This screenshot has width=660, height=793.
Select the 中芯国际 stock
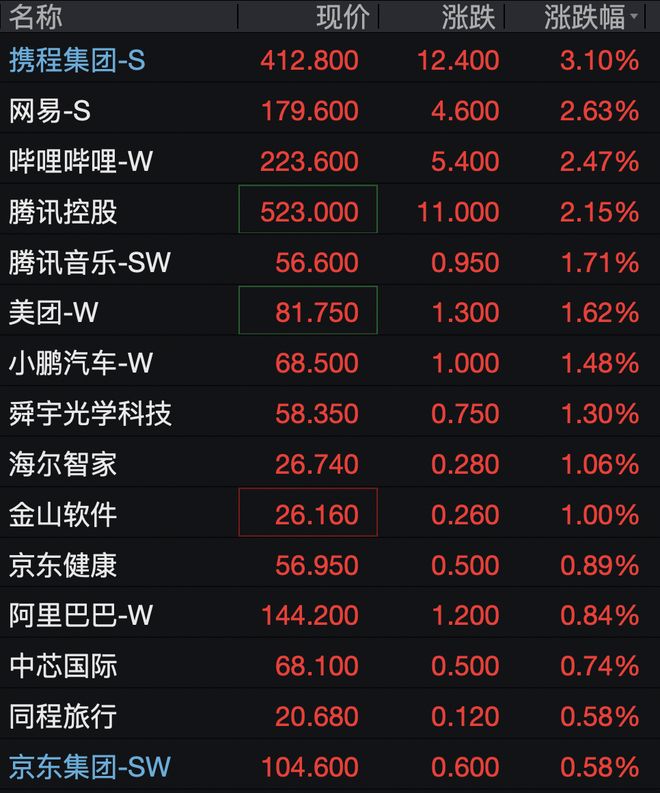click(63, 666)
